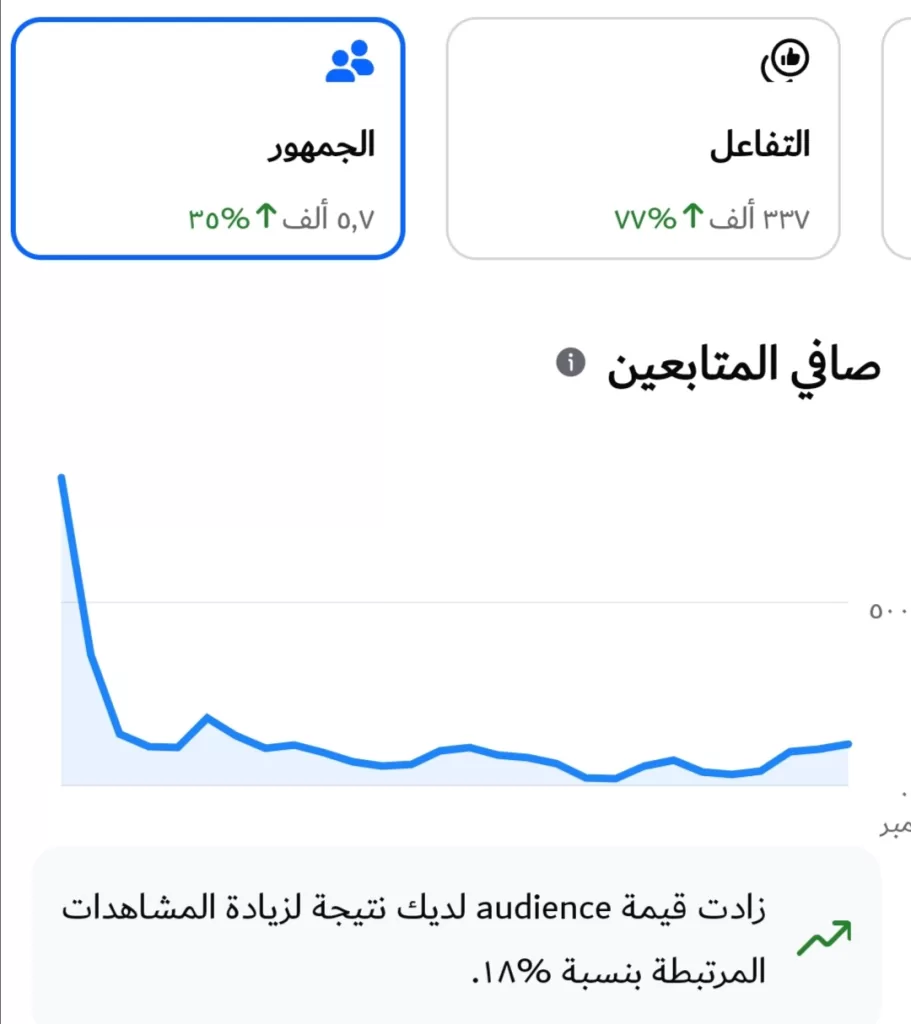
Task: Click the circled thumbs-up badge on التفاعل card
Action: (789, 58)
